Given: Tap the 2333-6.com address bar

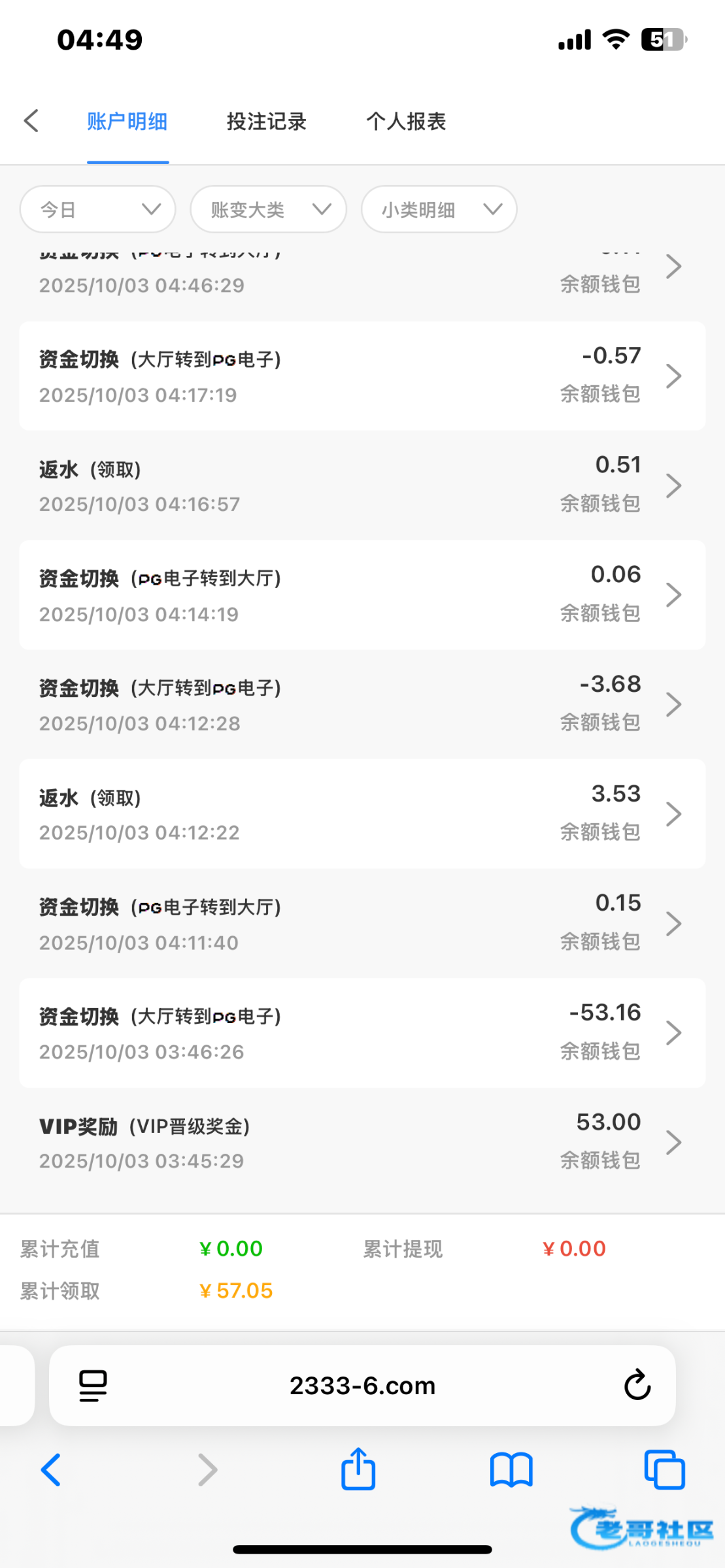Looking at the screenshot, I should pyautogui.click(x=362, y=1386).
